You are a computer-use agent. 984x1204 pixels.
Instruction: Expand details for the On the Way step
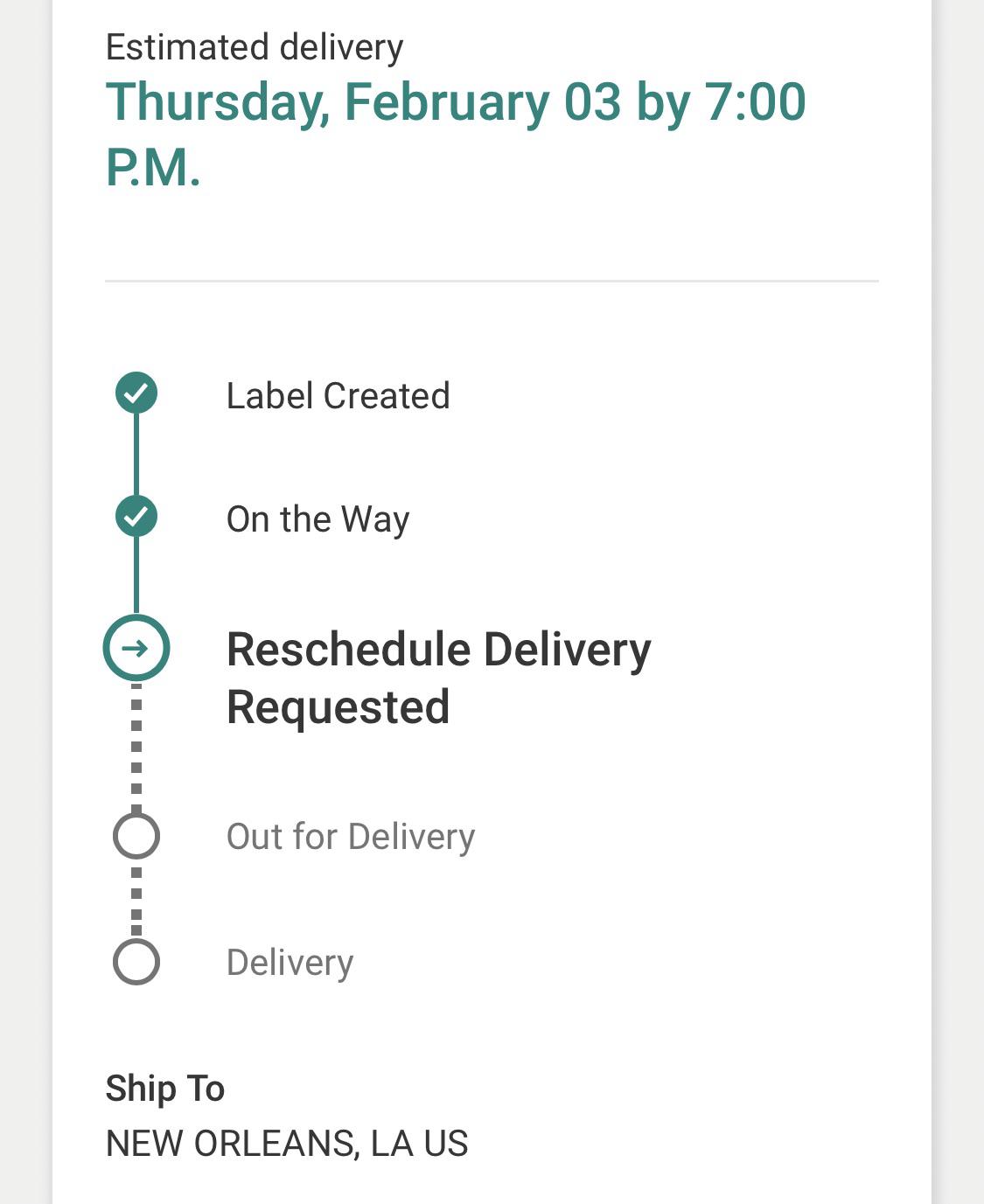click(317, 518)
